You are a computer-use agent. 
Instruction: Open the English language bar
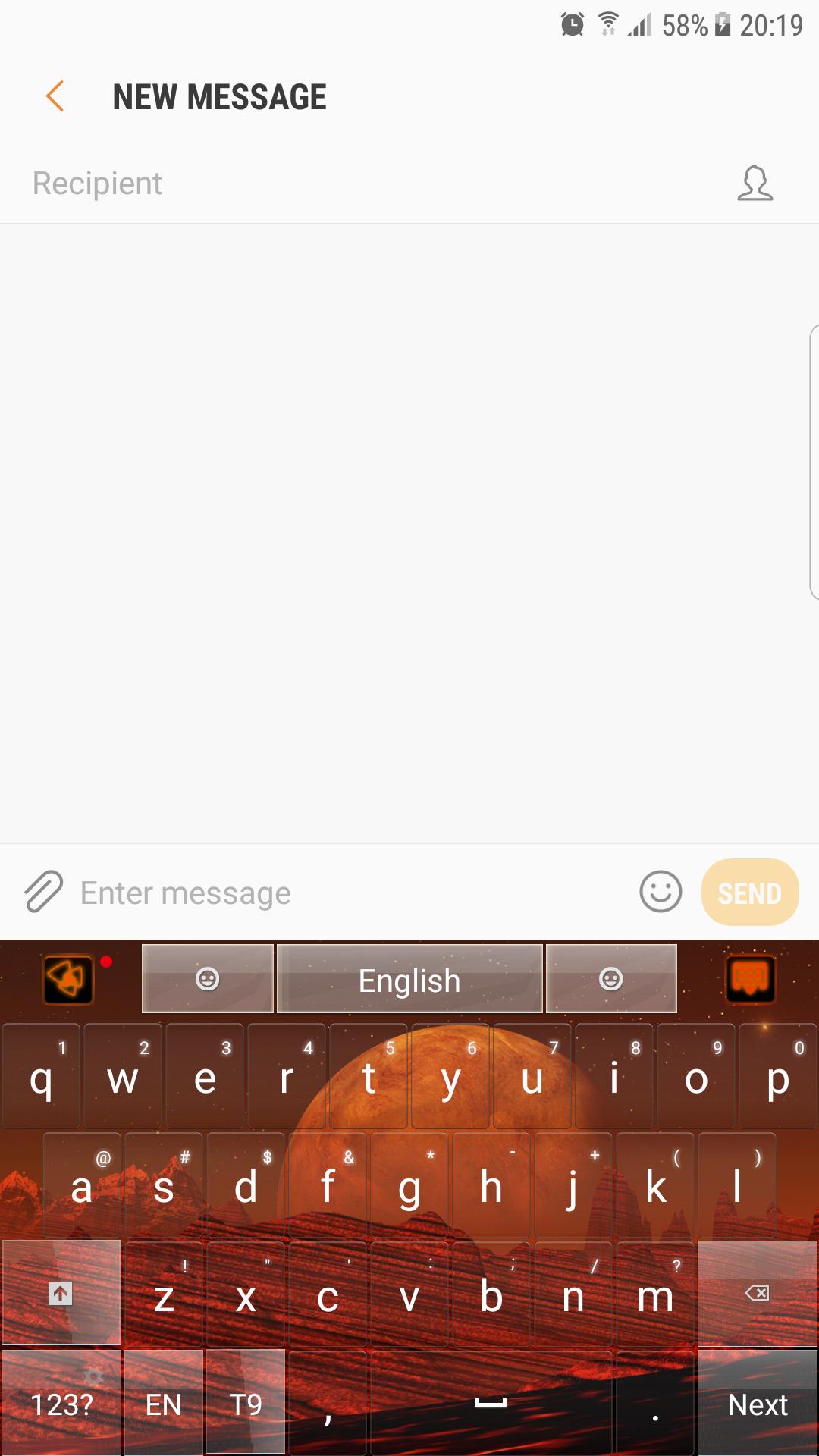409,979
